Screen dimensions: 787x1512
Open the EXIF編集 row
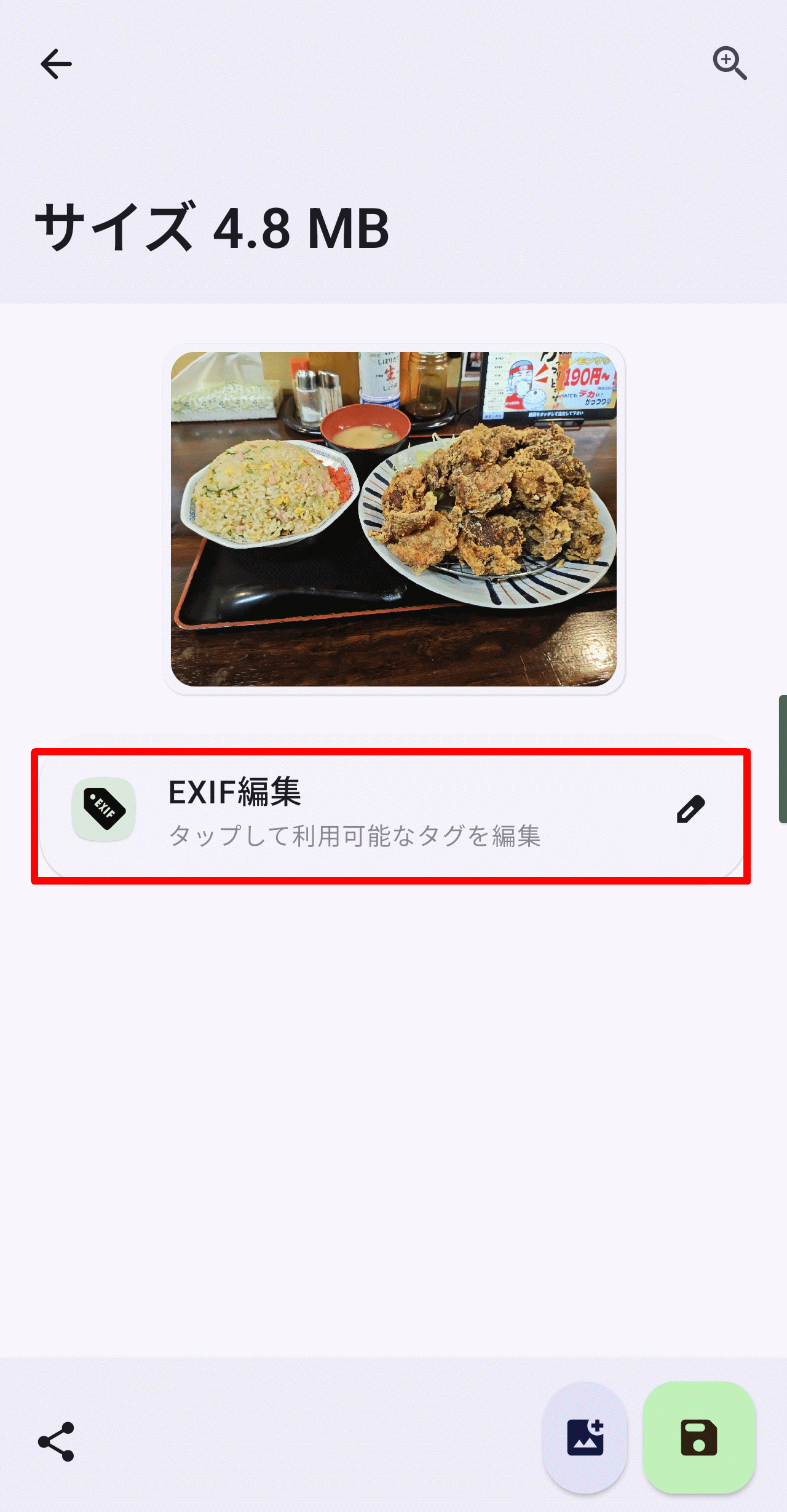click(391, 812)
